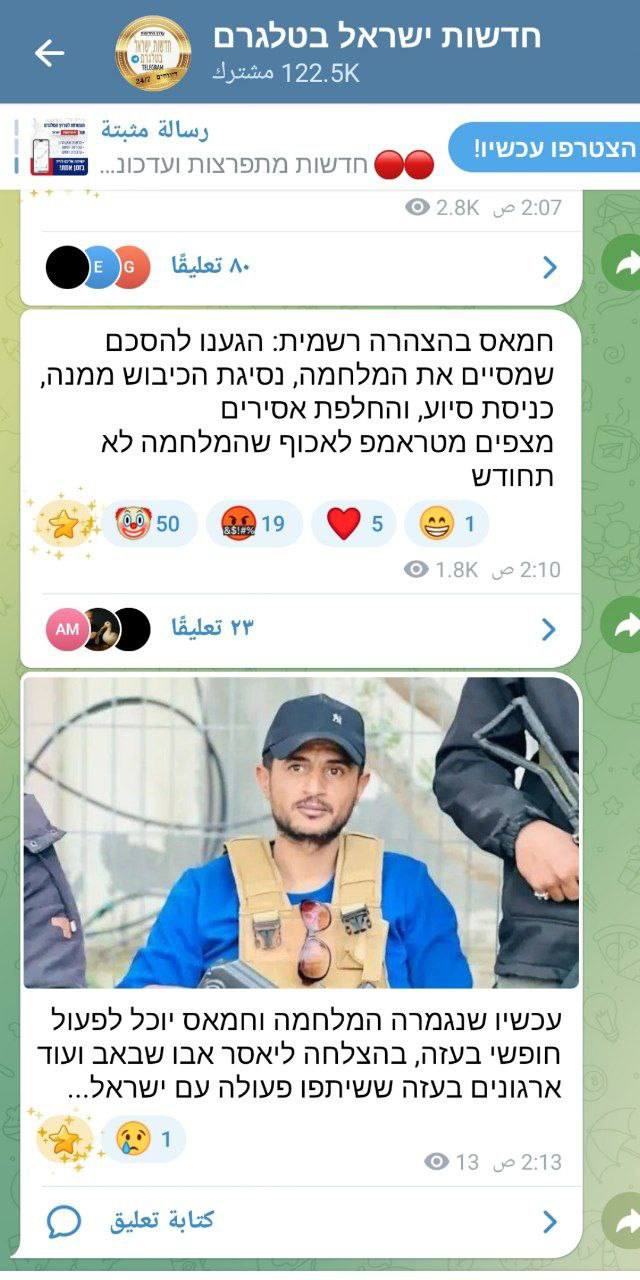This screenshot has width=640, height=1280.
Task: Open star reactions on the Hamas statement post
Action: tap(63, 524)
